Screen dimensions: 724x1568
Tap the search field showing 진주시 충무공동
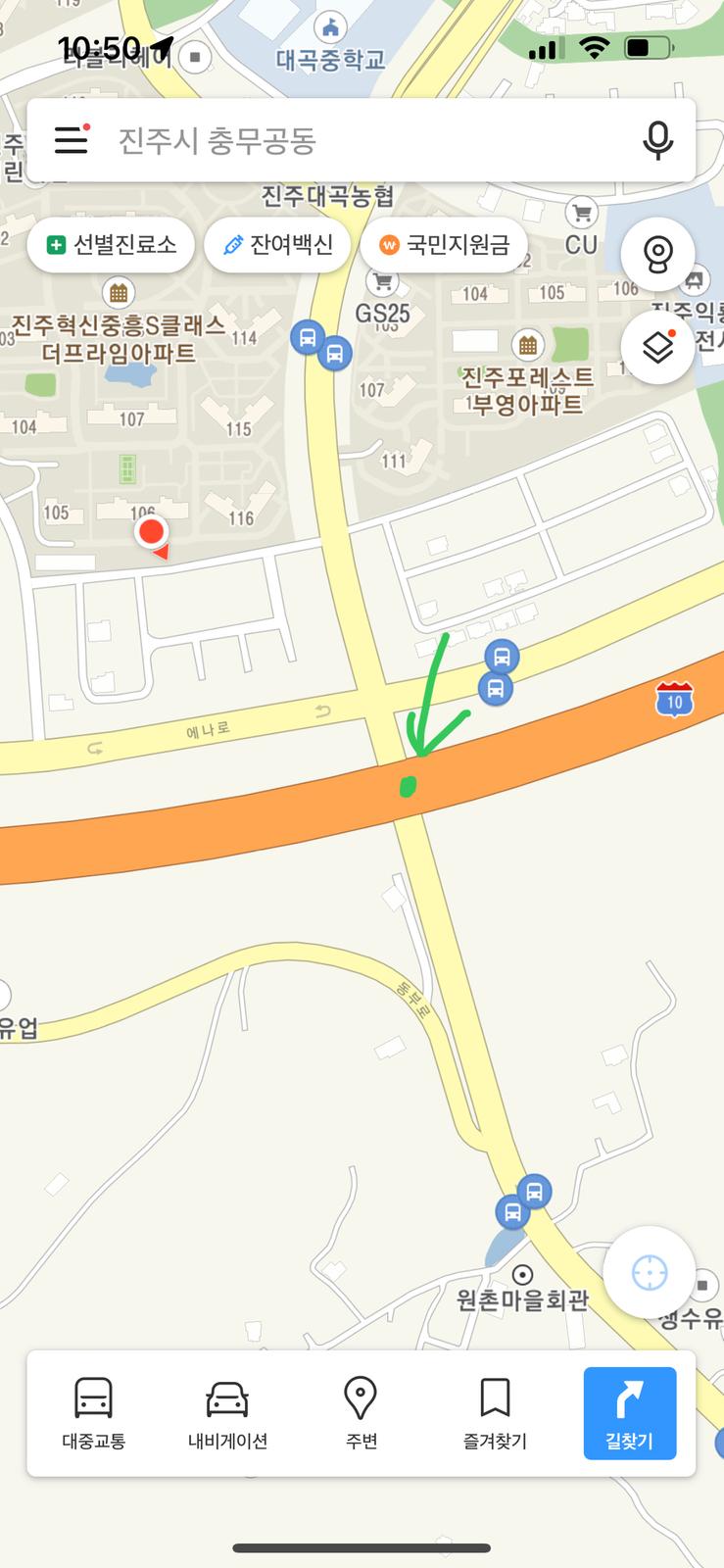click(x=362, y=141)
